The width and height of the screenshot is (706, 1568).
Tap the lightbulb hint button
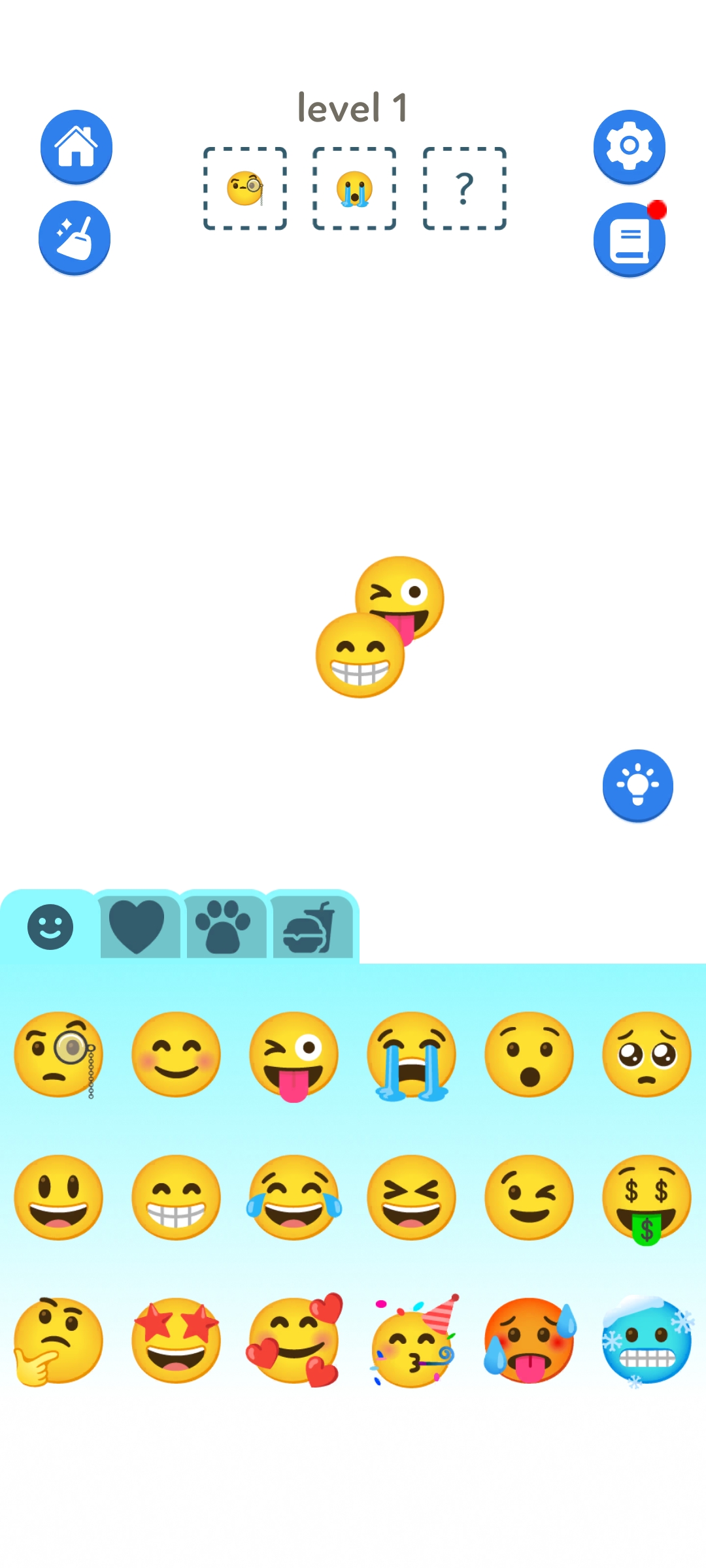pos(637,785)
